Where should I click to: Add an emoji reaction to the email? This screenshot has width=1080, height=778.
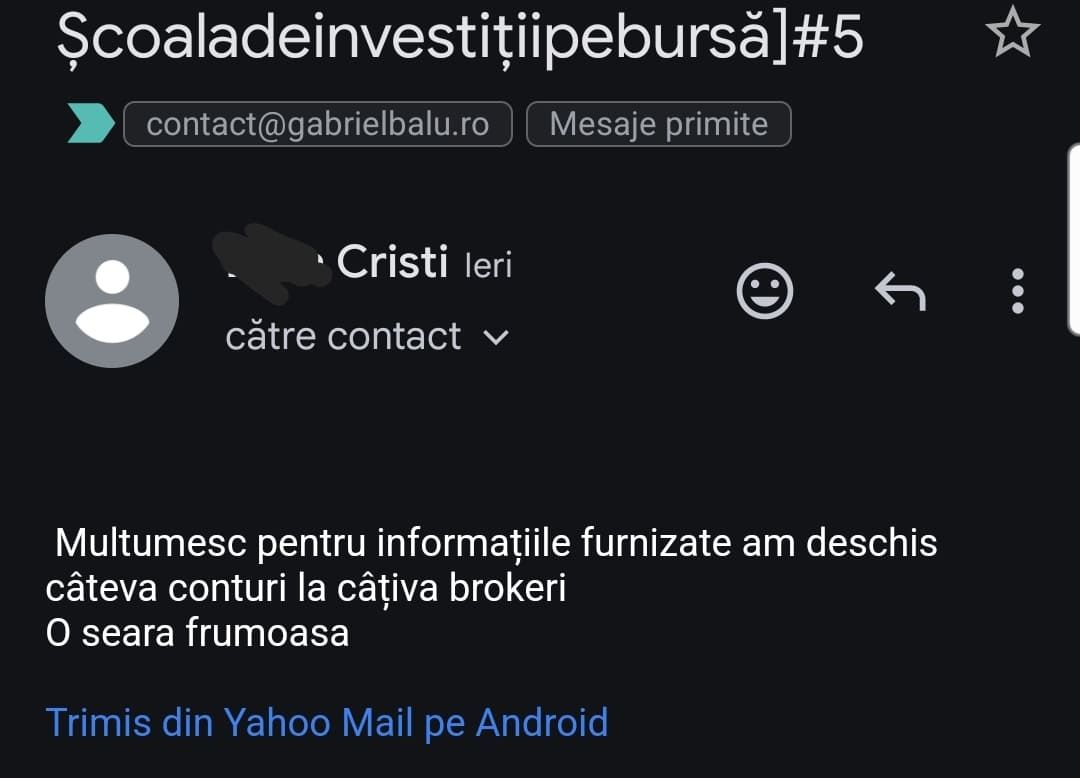(x=765, y=292)
